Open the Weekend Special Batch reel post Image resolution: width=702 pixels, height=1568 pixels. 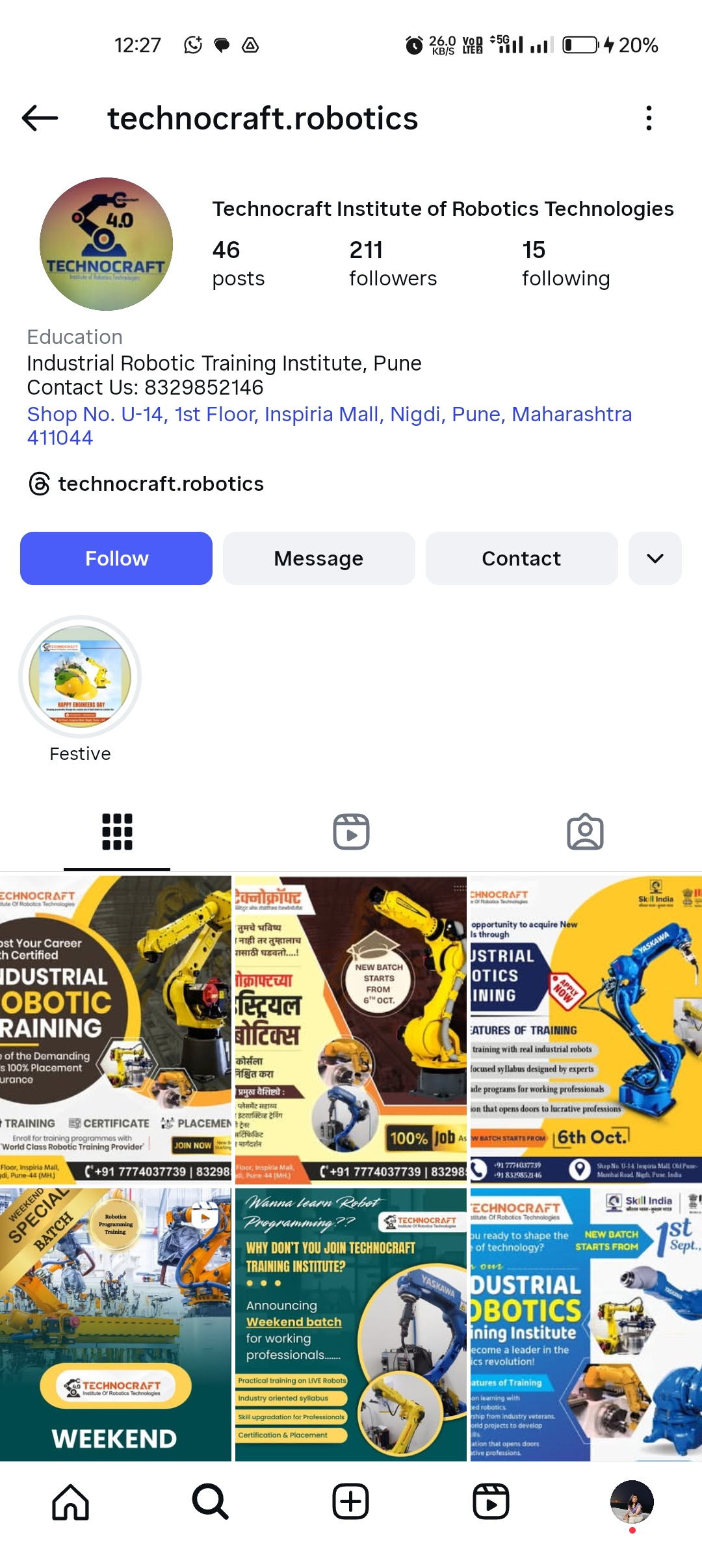point(115,1324)
